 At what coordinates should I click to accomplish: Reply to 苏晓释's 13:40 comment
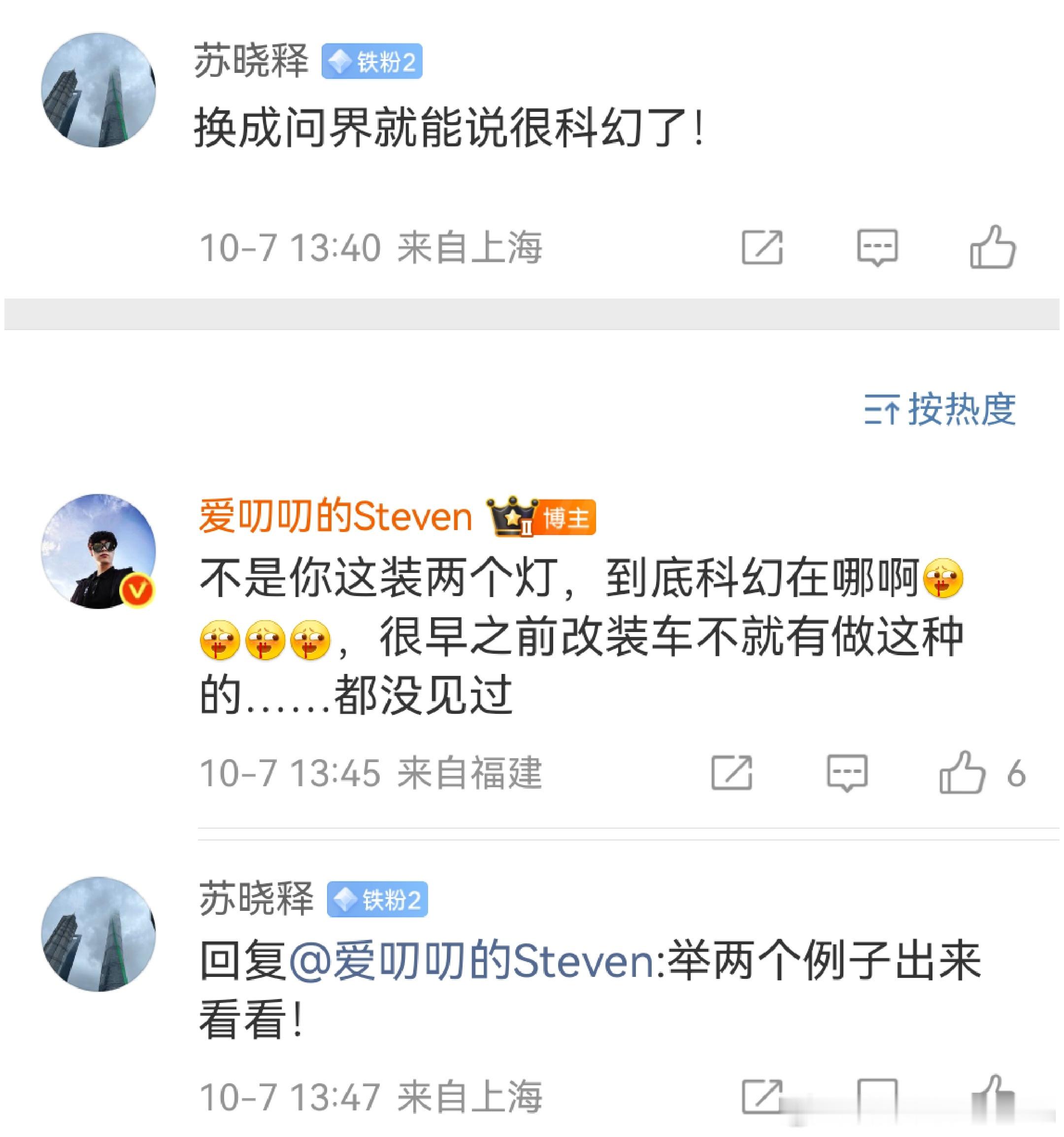click(877, 248)
